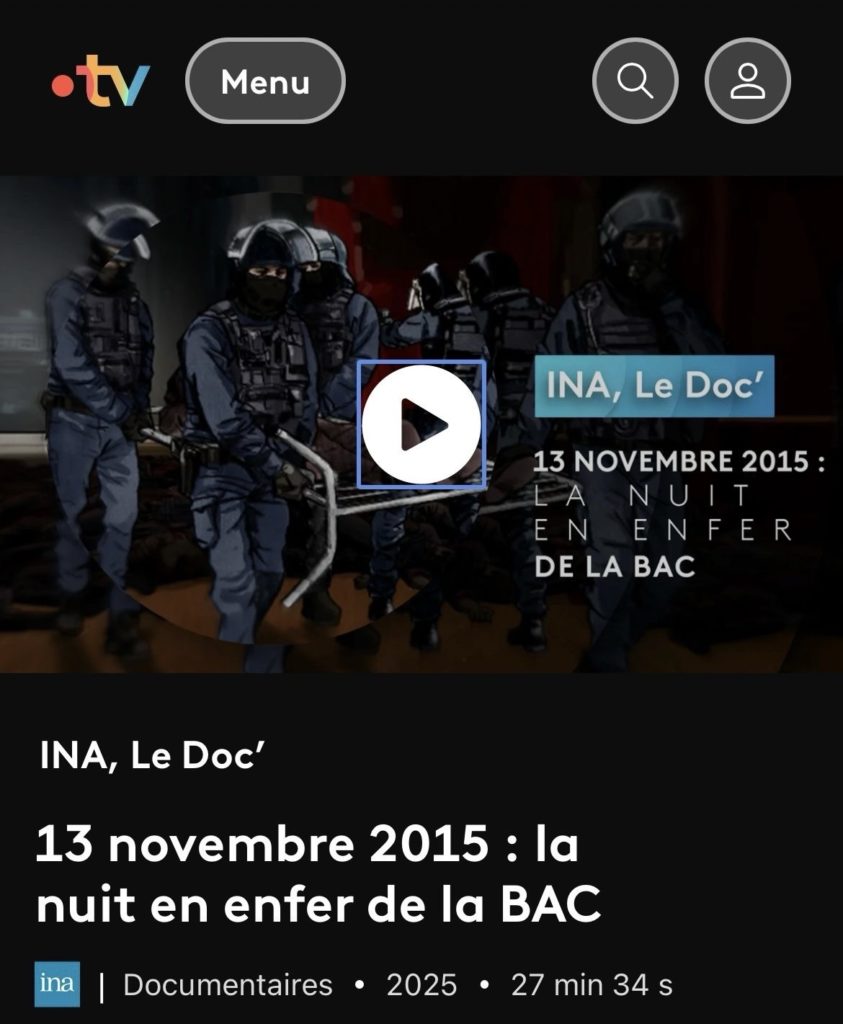
Task: Open the search icon
Action: [x=635, y=81]
